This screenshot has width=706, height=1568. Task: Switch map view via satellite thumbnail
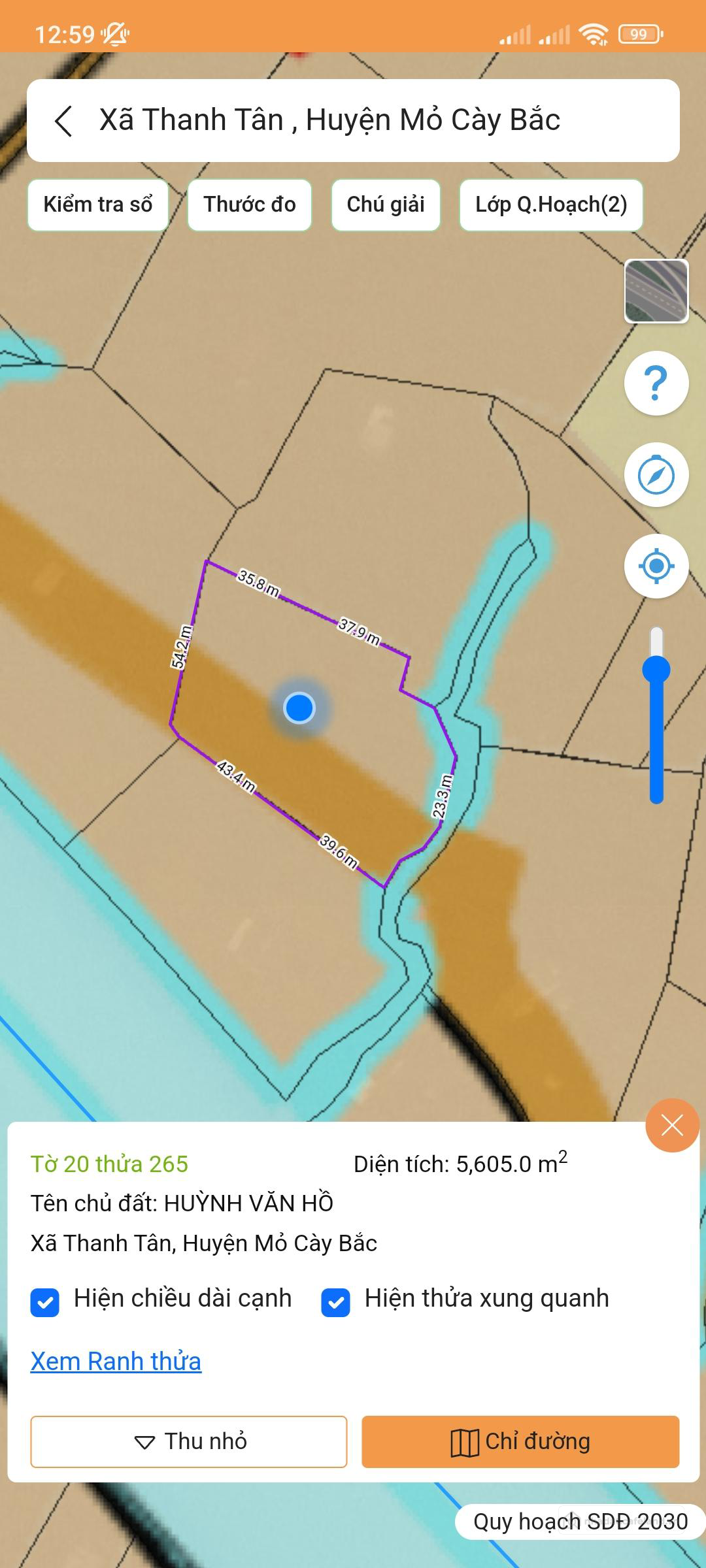point(656,291)
